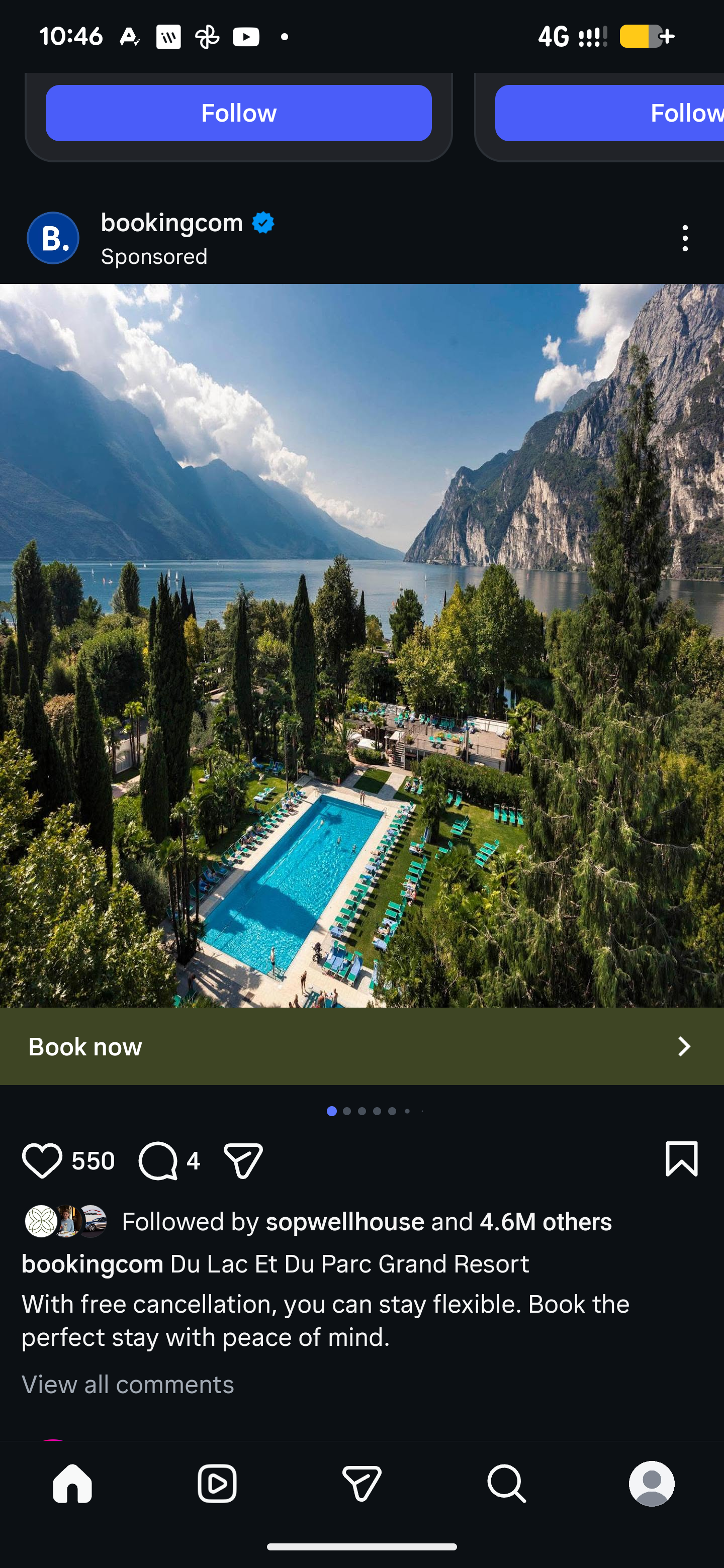The height and width of the screenshot is (1568, 724).
Task: Open comments on the bookingcom post
Action: pos(158,1161)
